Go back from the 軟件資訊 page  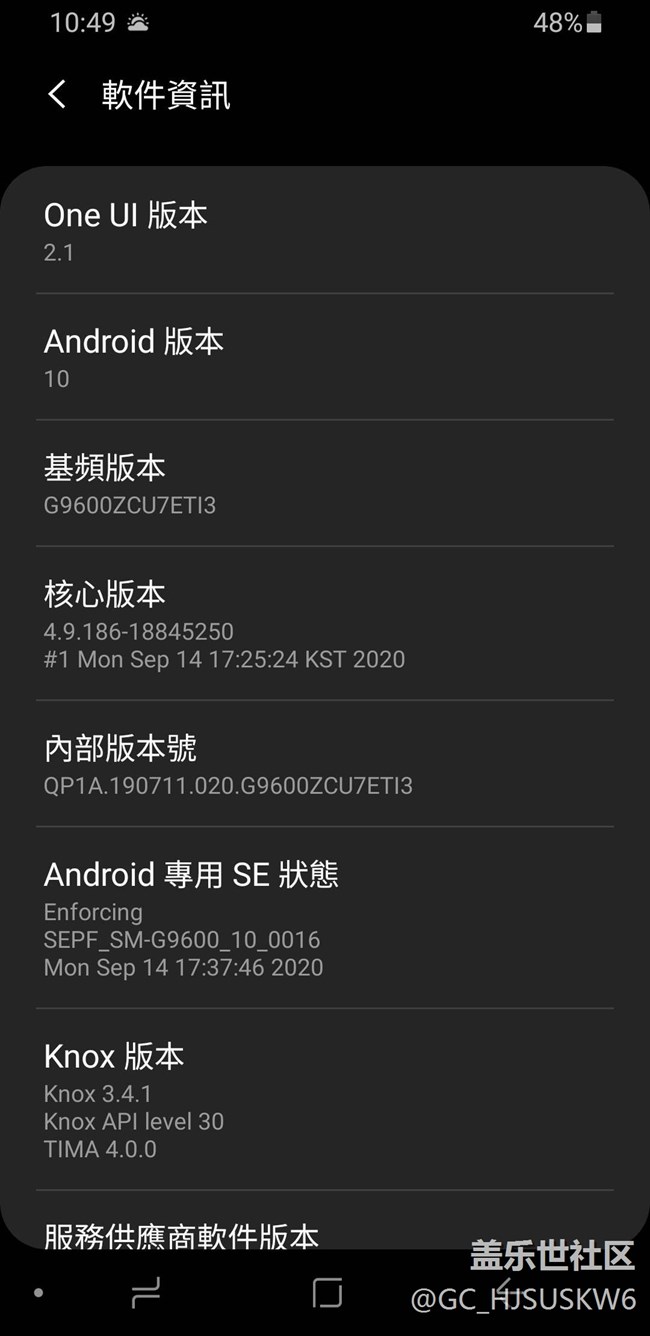(57, 96)
